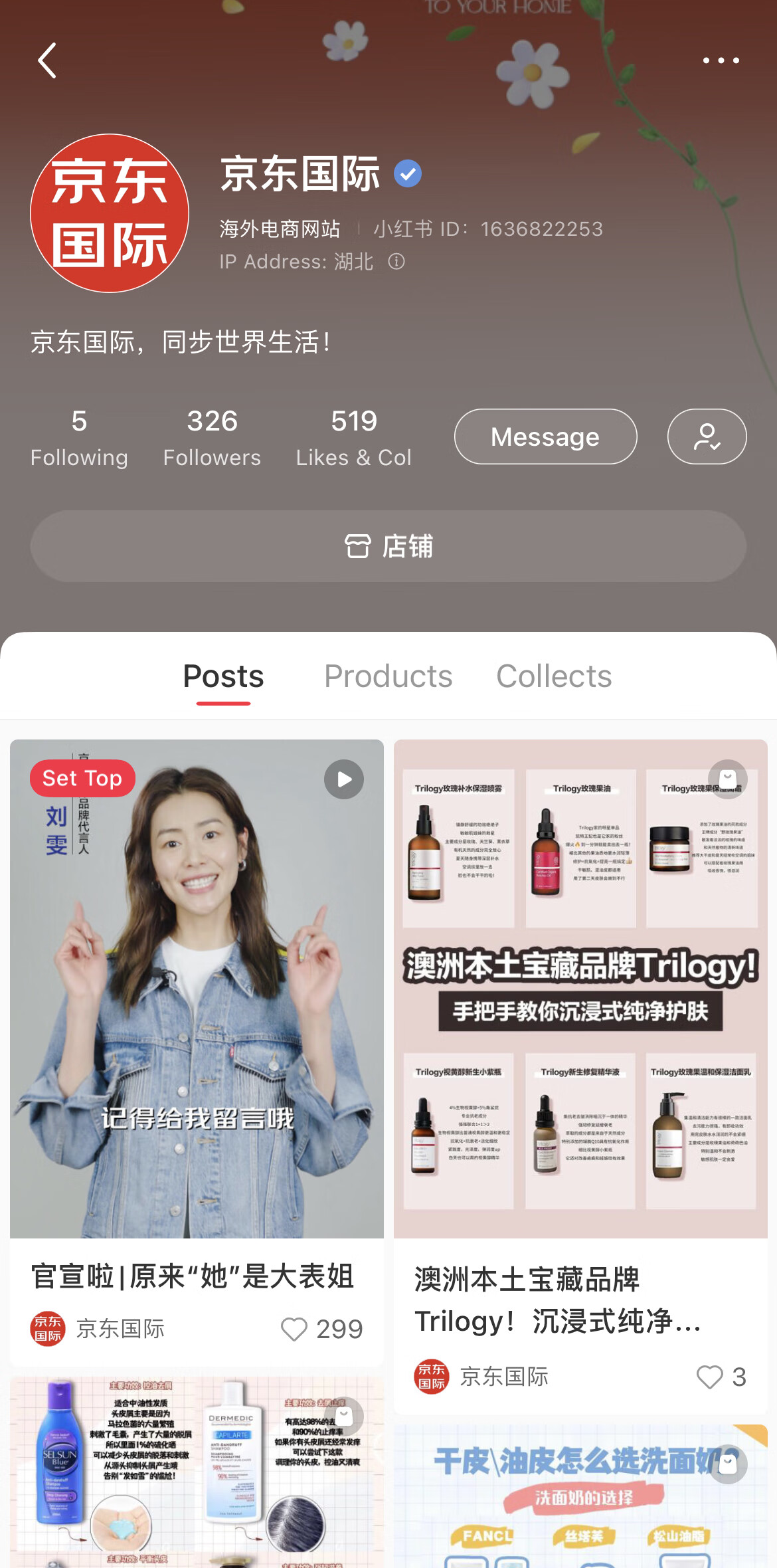
Task: Like the 官宣啦 post with 299 likes
Action: (294, 1329)
